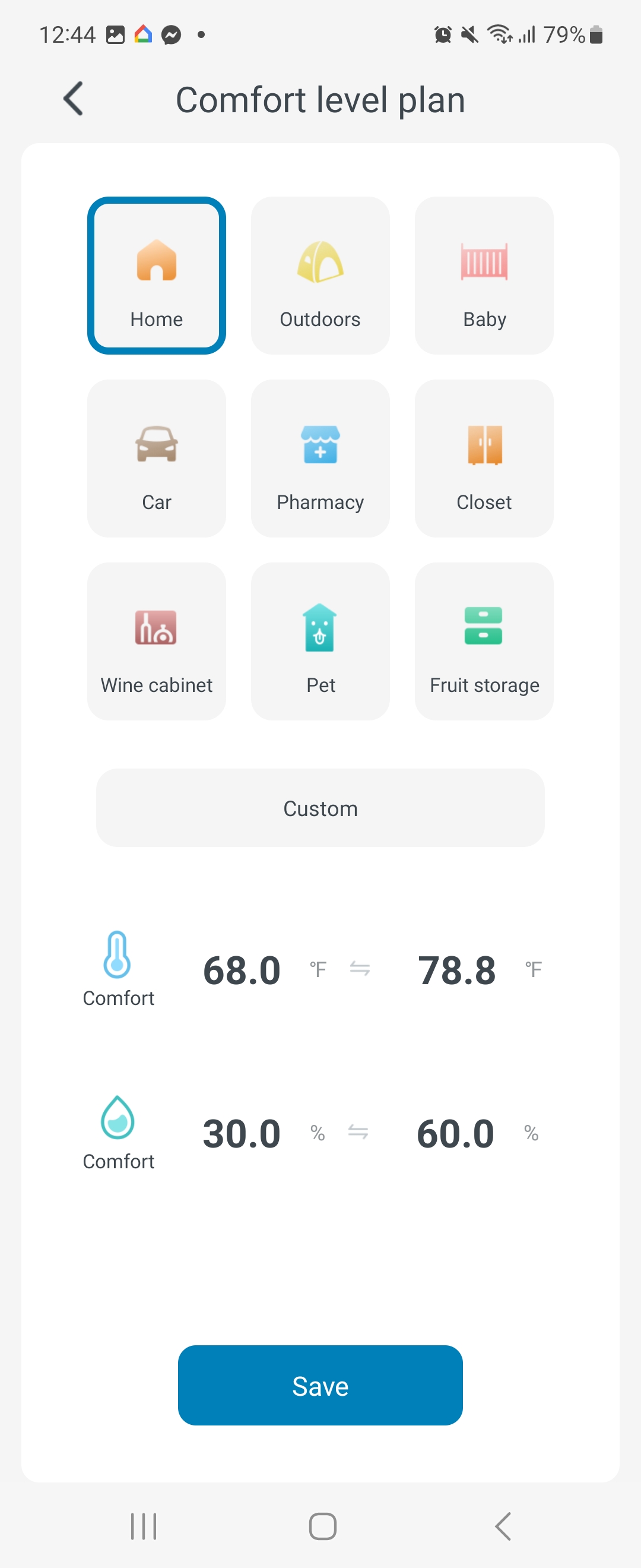The width and height of the screenshot is (641, 1568).
Task: Pick the Wine cabinet plan
Action: [x=156, y=641]
